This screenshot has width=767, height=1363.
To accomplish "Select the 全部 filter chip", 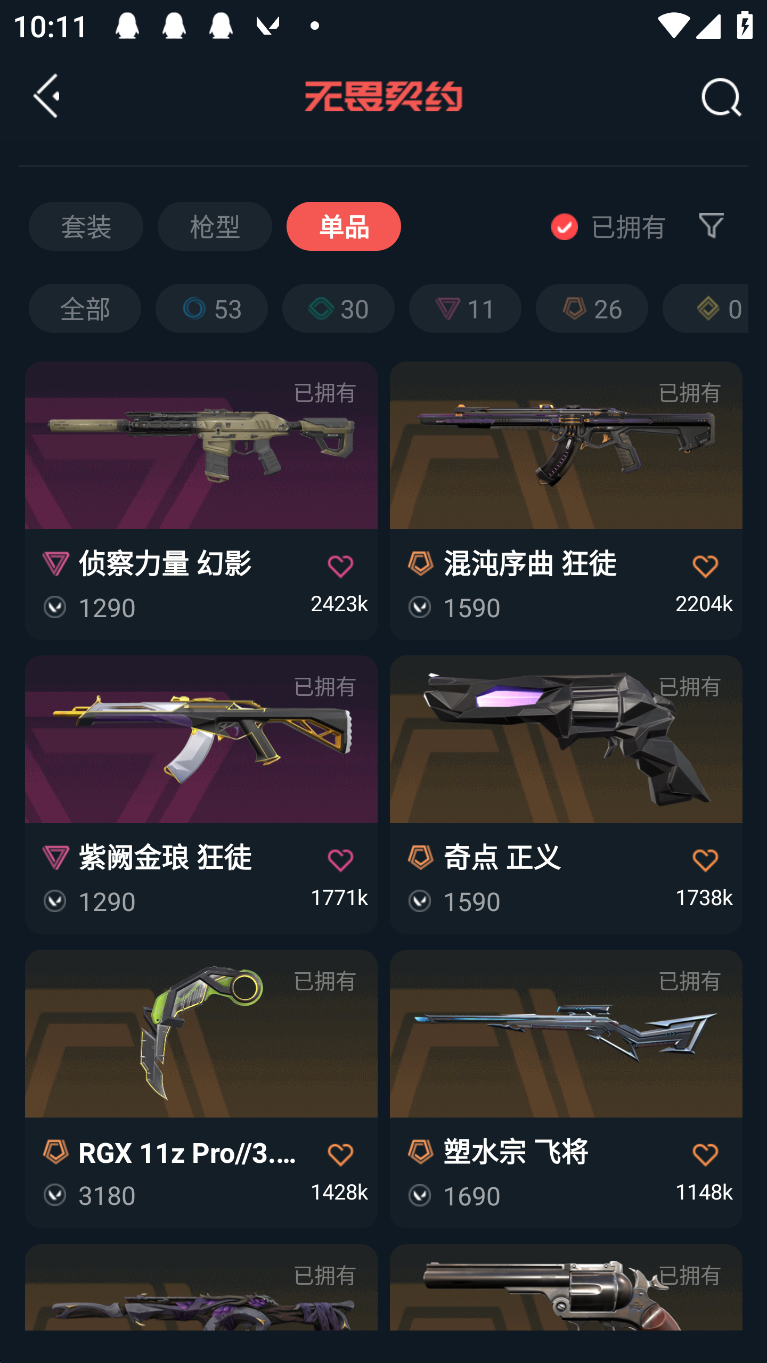I will tap(85, 309).
